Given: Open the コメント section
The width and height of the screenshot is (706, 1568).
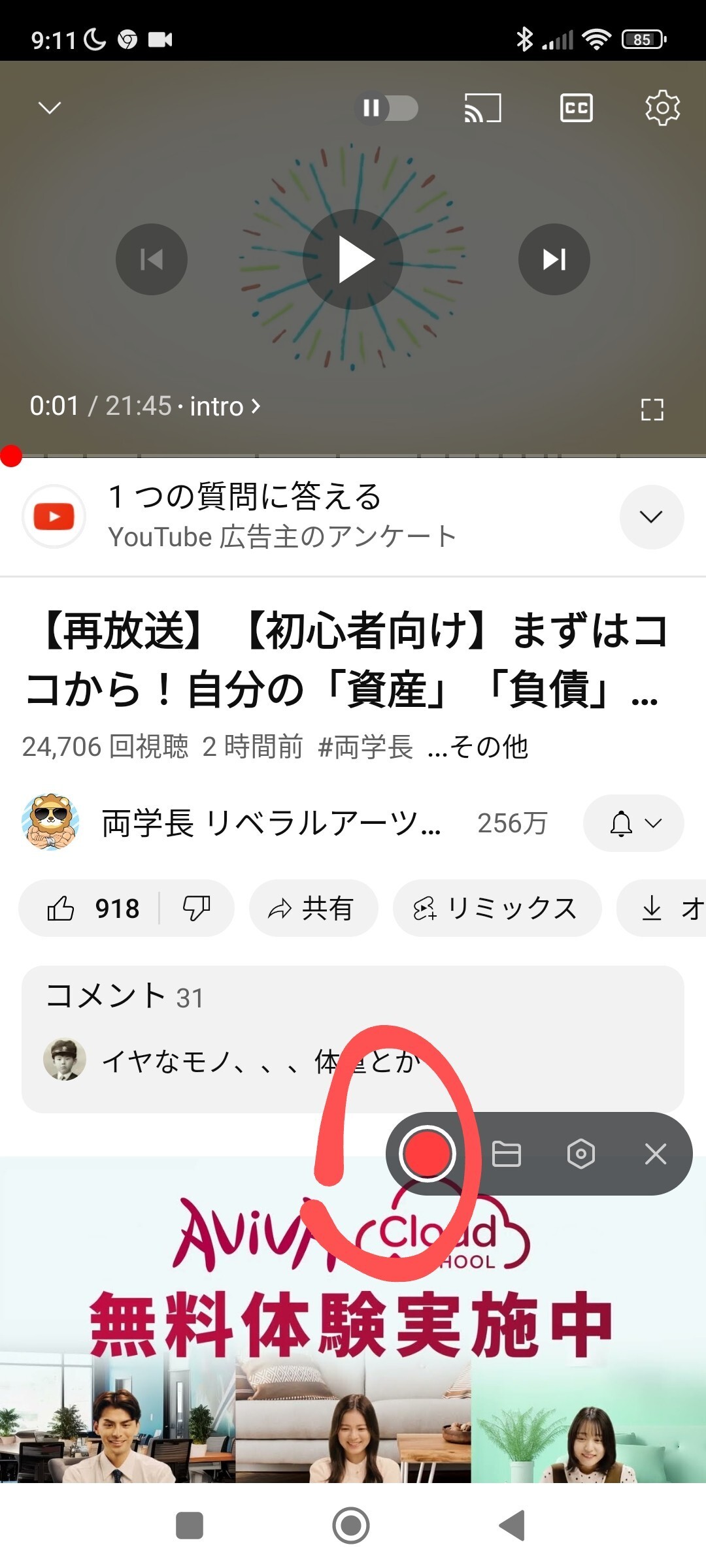Looking at the screenshot, I should tap(353, 1039).
